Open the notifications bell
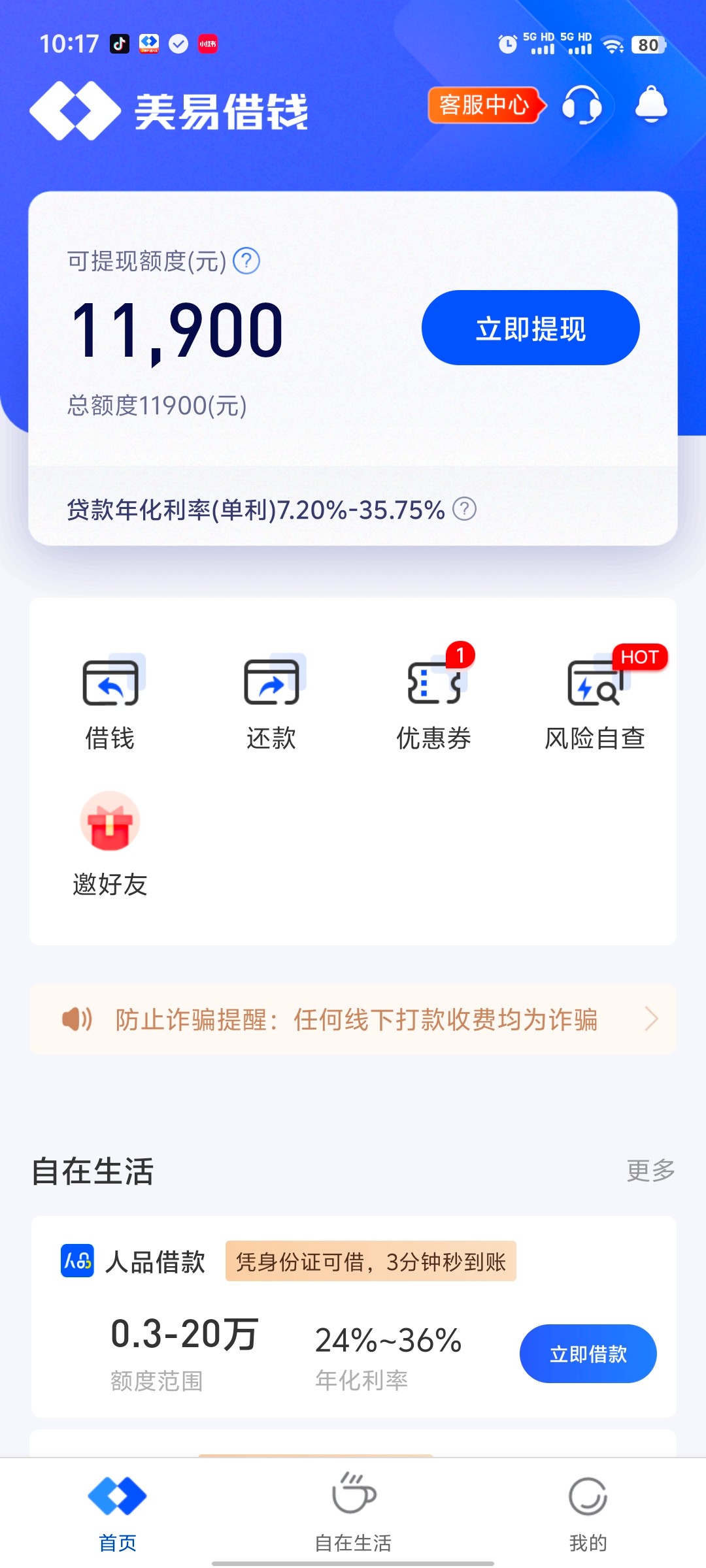This screenshot has height=1568, width=706. (651, 104)
